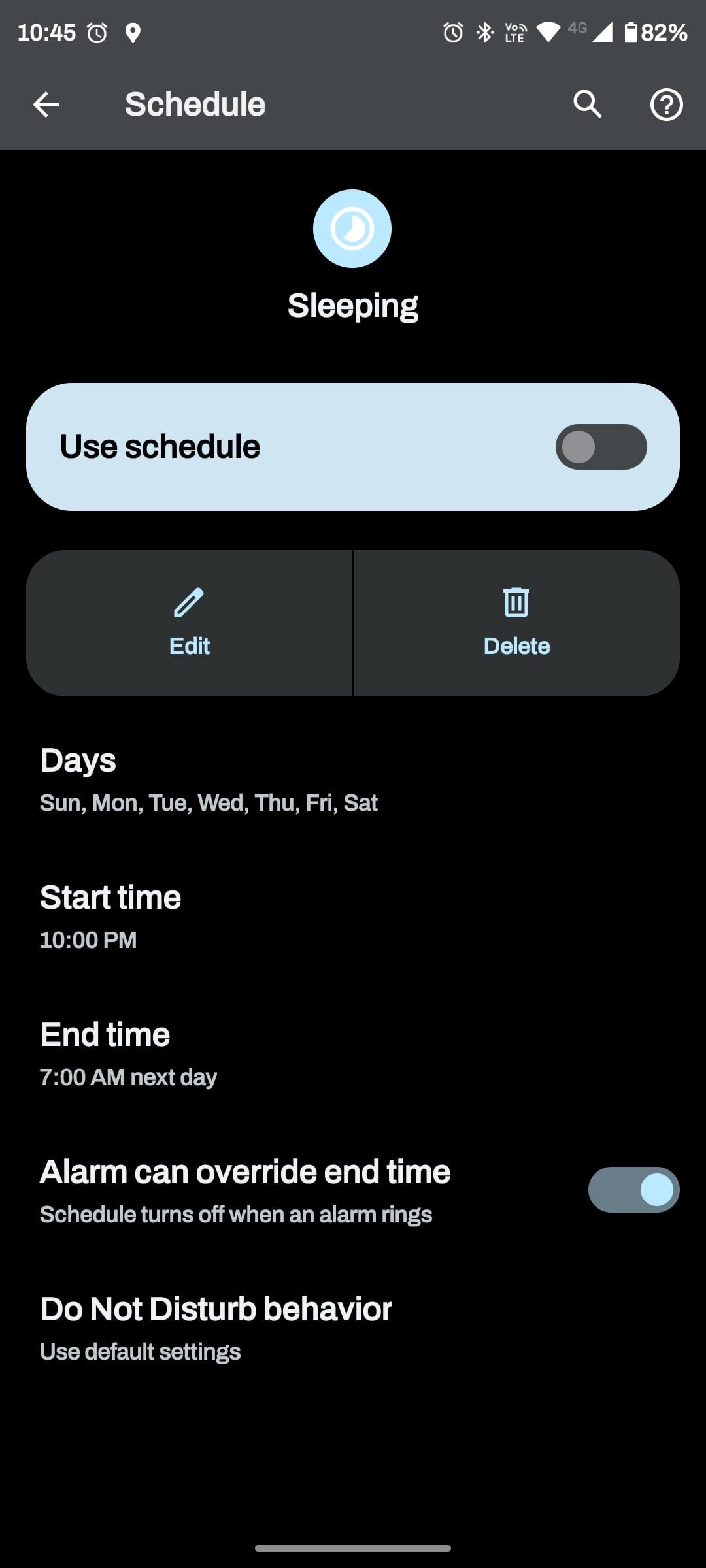This screenshot has height=1568, width=706.
Task: Open search from the Schedule toolbar
Action: (586, 103)
